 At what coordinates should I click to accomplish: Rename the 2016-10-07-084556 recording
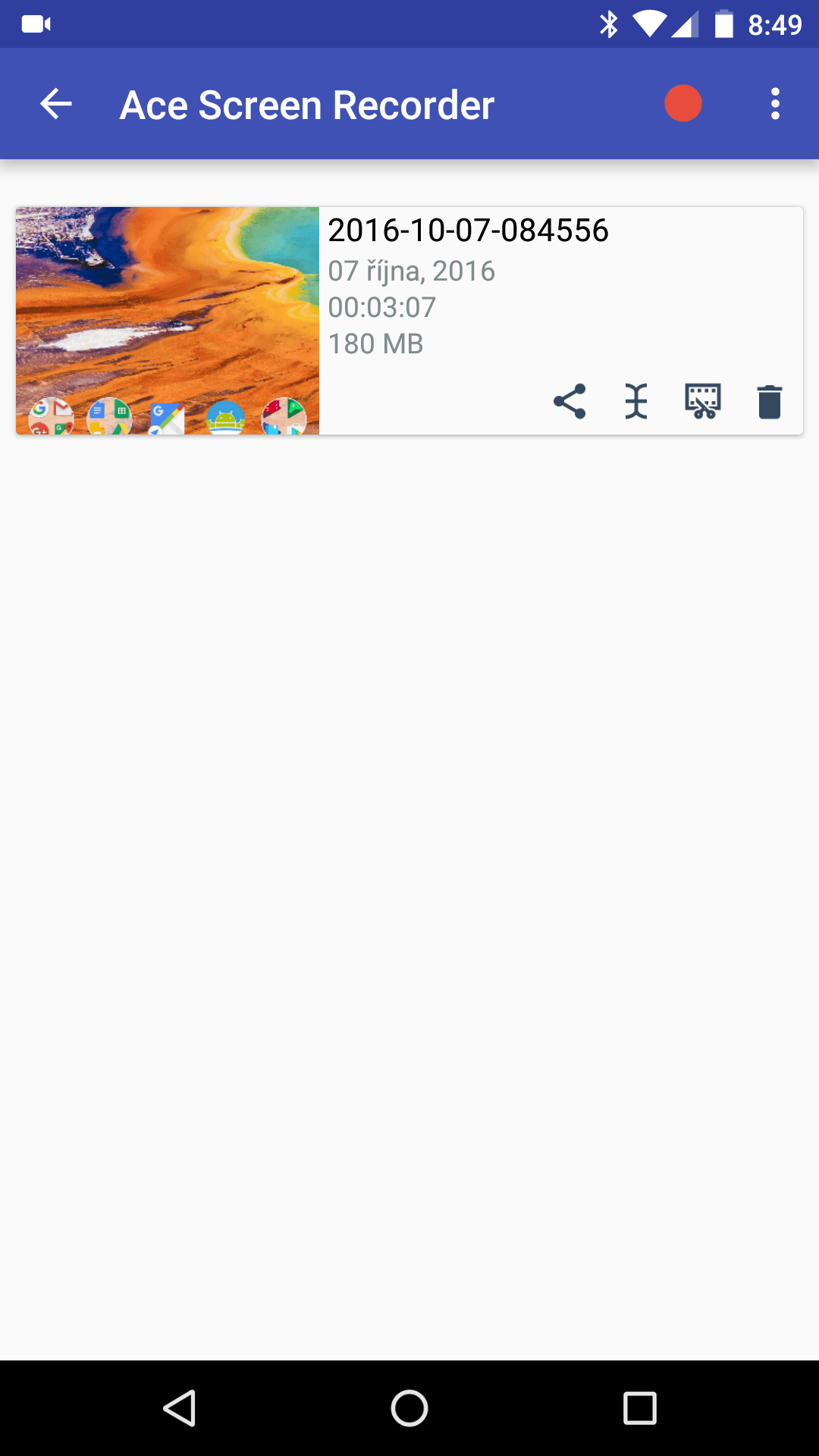[x=636, y=401]
